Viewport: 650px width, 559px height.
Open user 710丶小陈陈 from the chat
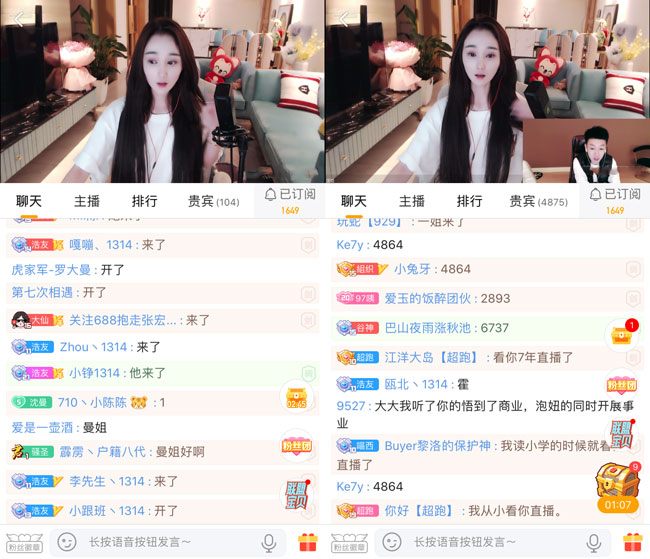(100, 402)
